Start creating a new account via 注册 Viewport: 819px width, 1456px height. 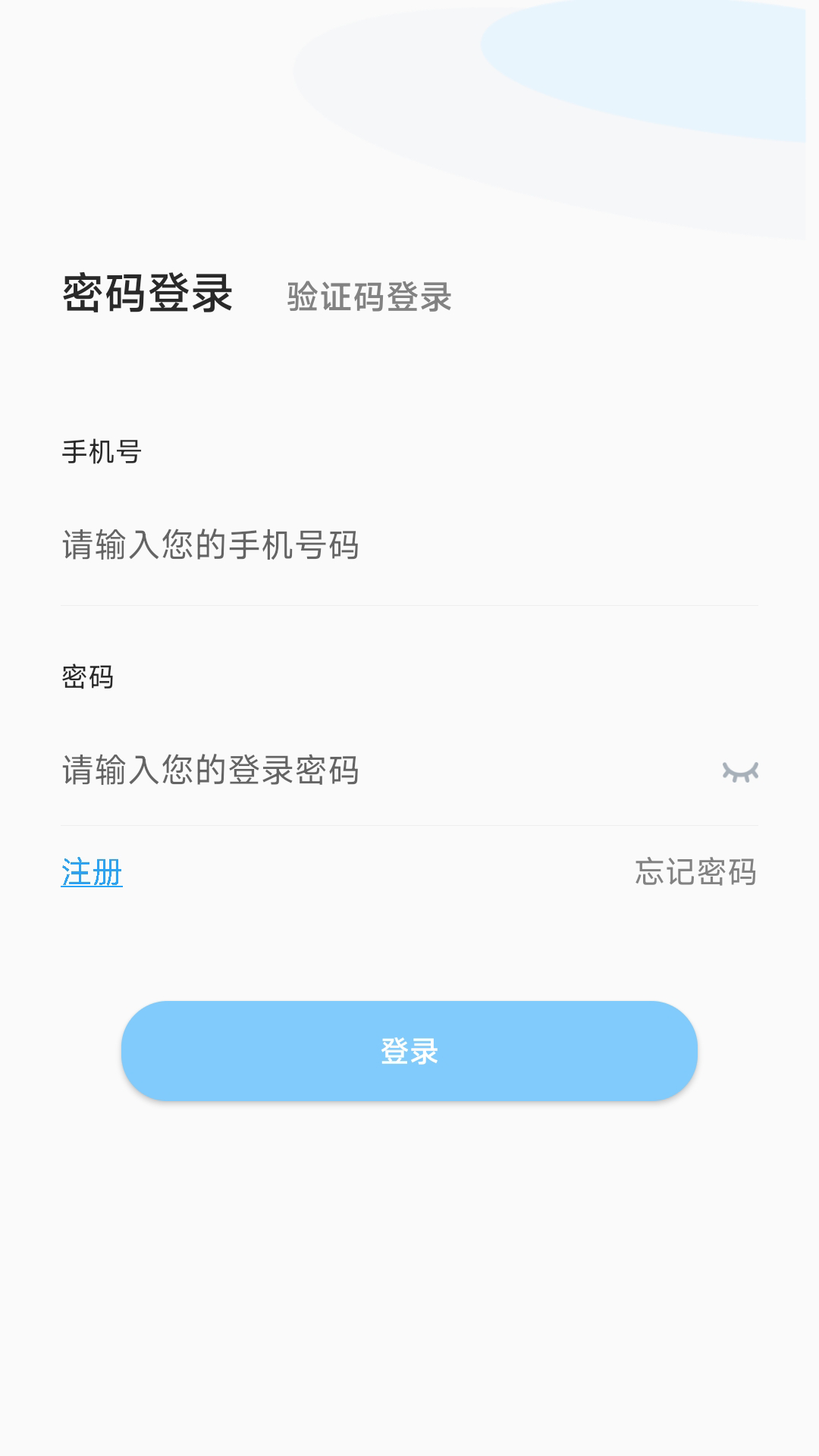tap(91, 874)
